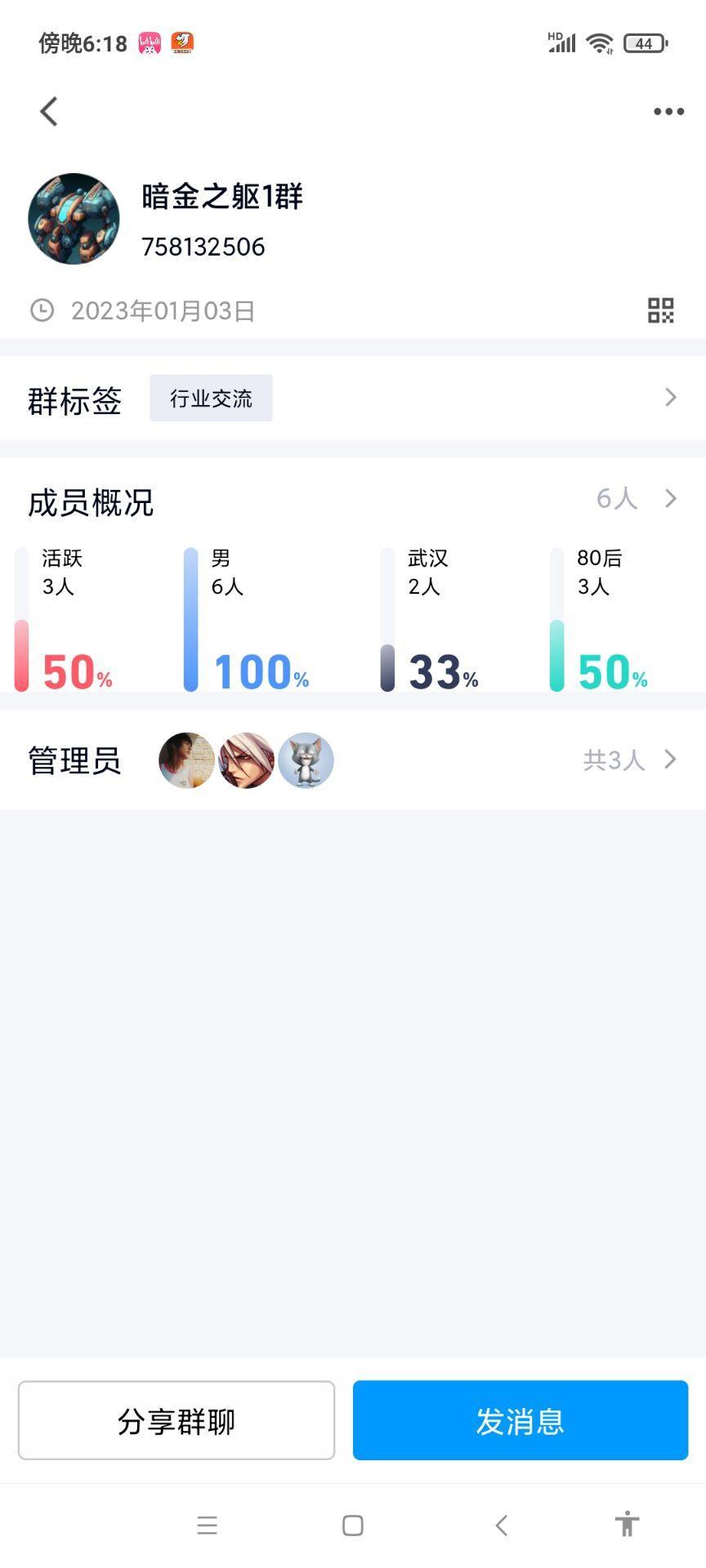
Task: Tap the recent apps icon in the navigation bar
Action: click(x=207, y=1526)
